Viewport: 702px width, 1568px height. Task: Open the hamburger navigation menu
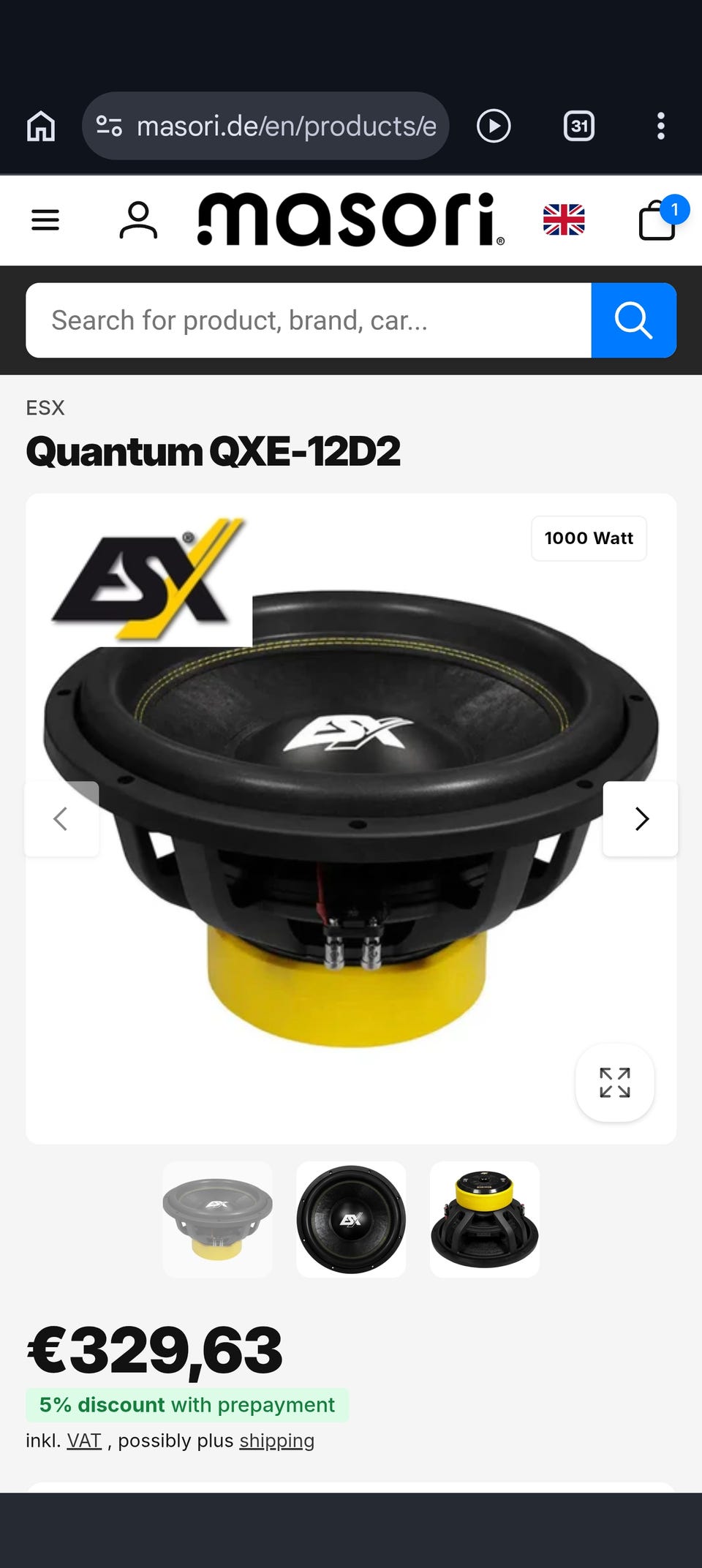(45, 220)
